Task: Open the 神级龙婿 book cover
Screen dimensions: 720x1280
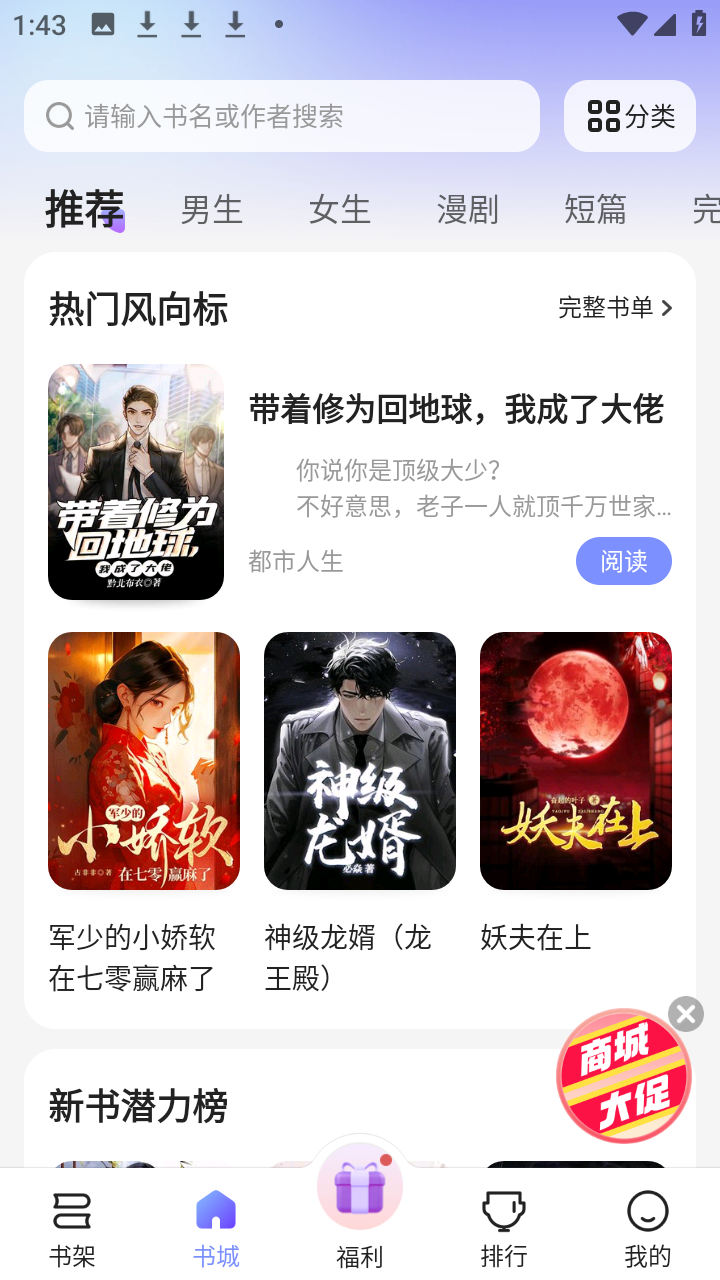Action: [x=359, y=761]
